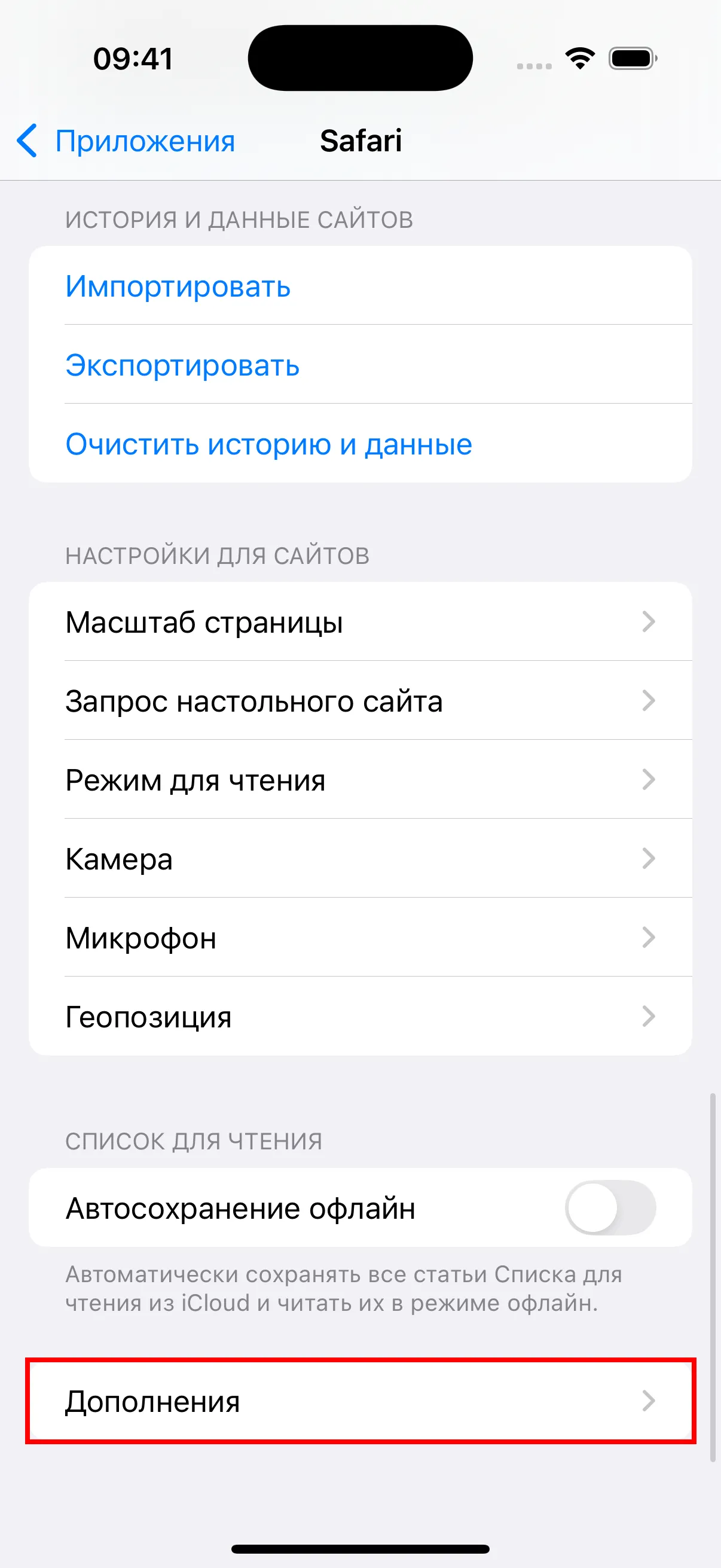Open Камера site settings
The width and height of the screenshot is (721, 1568).
(360, 859)
